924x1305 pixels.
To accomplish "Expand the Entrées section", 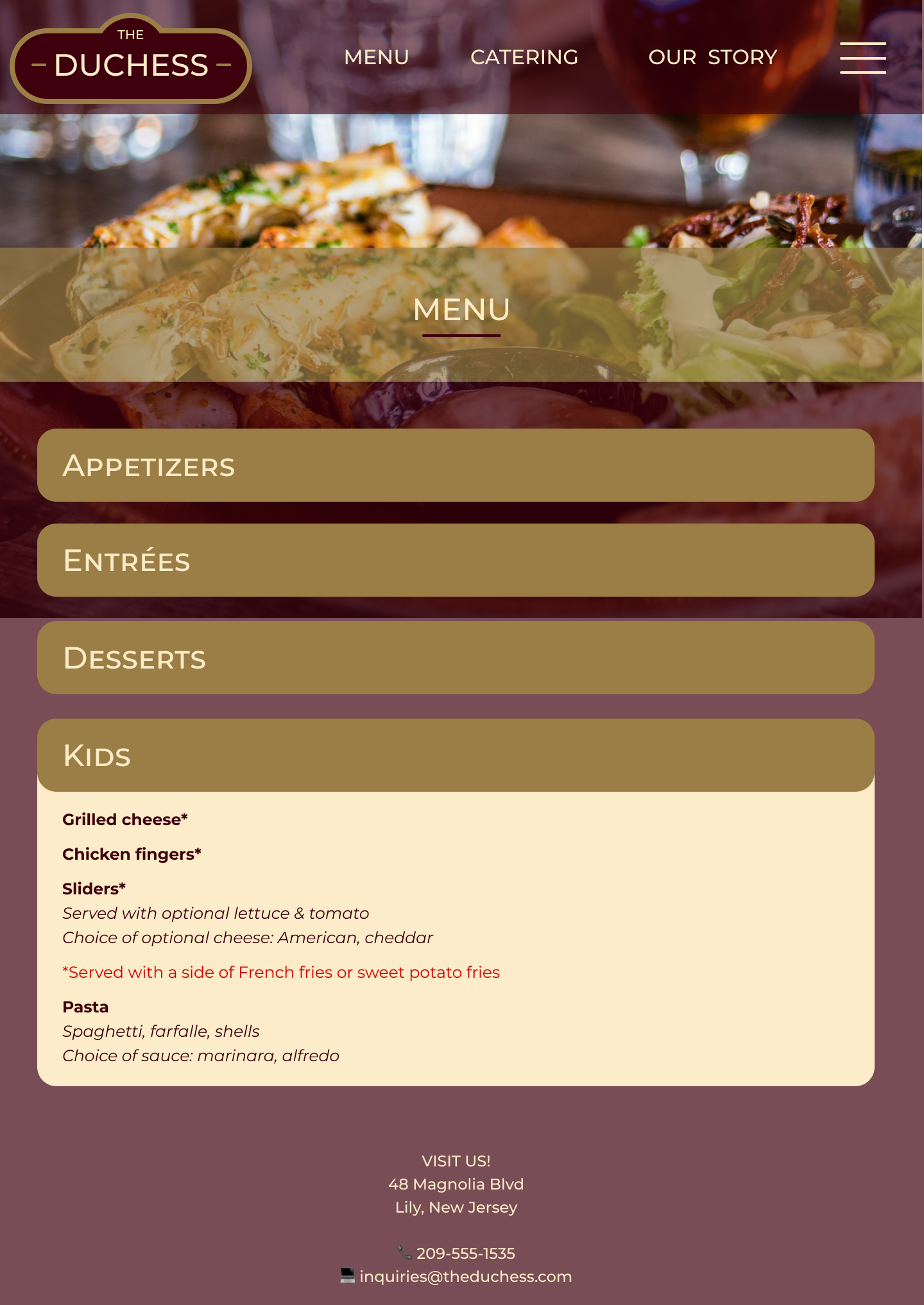I will coord(456,560).
